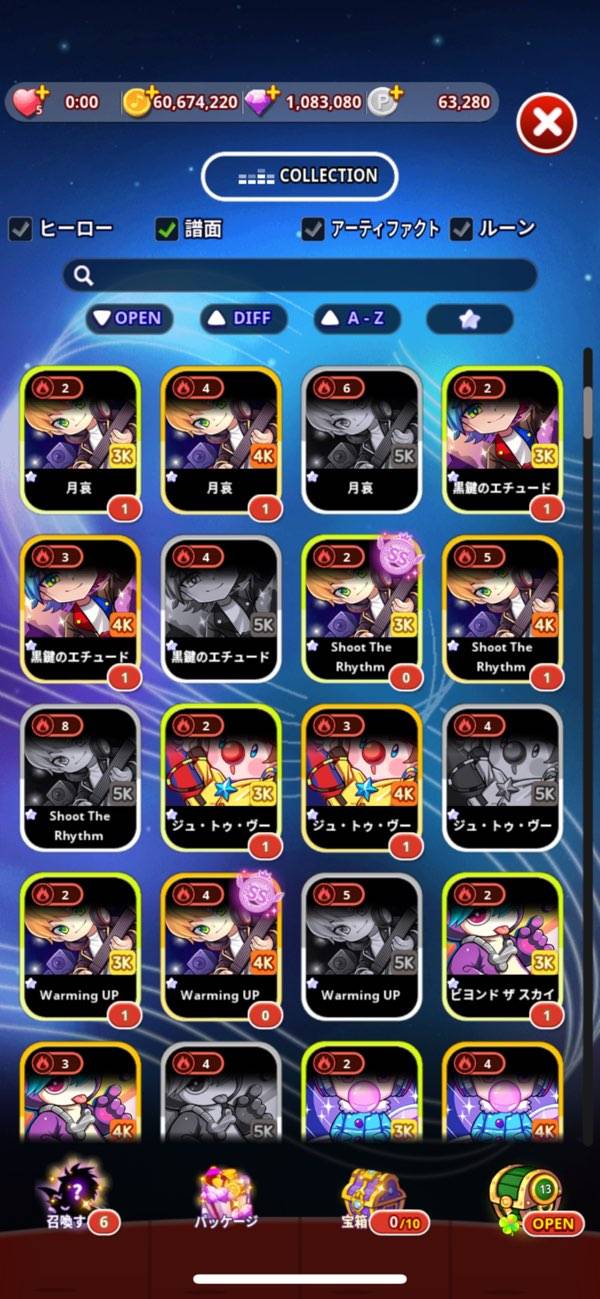Filter by star favorites
This screenshot has height=1299, width=600.
[x=469, y=319]
